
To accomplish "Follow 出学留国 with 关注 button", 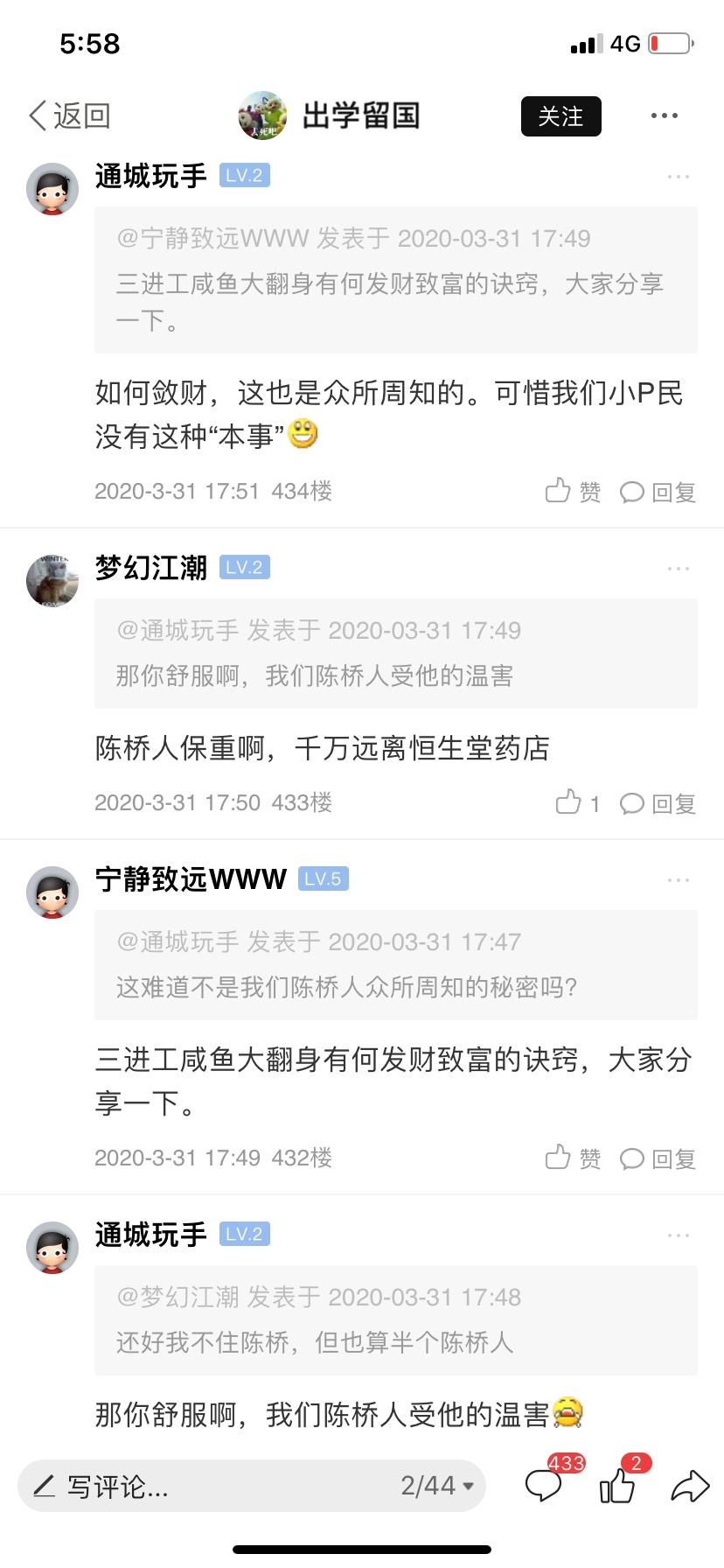I will point(560,116).
